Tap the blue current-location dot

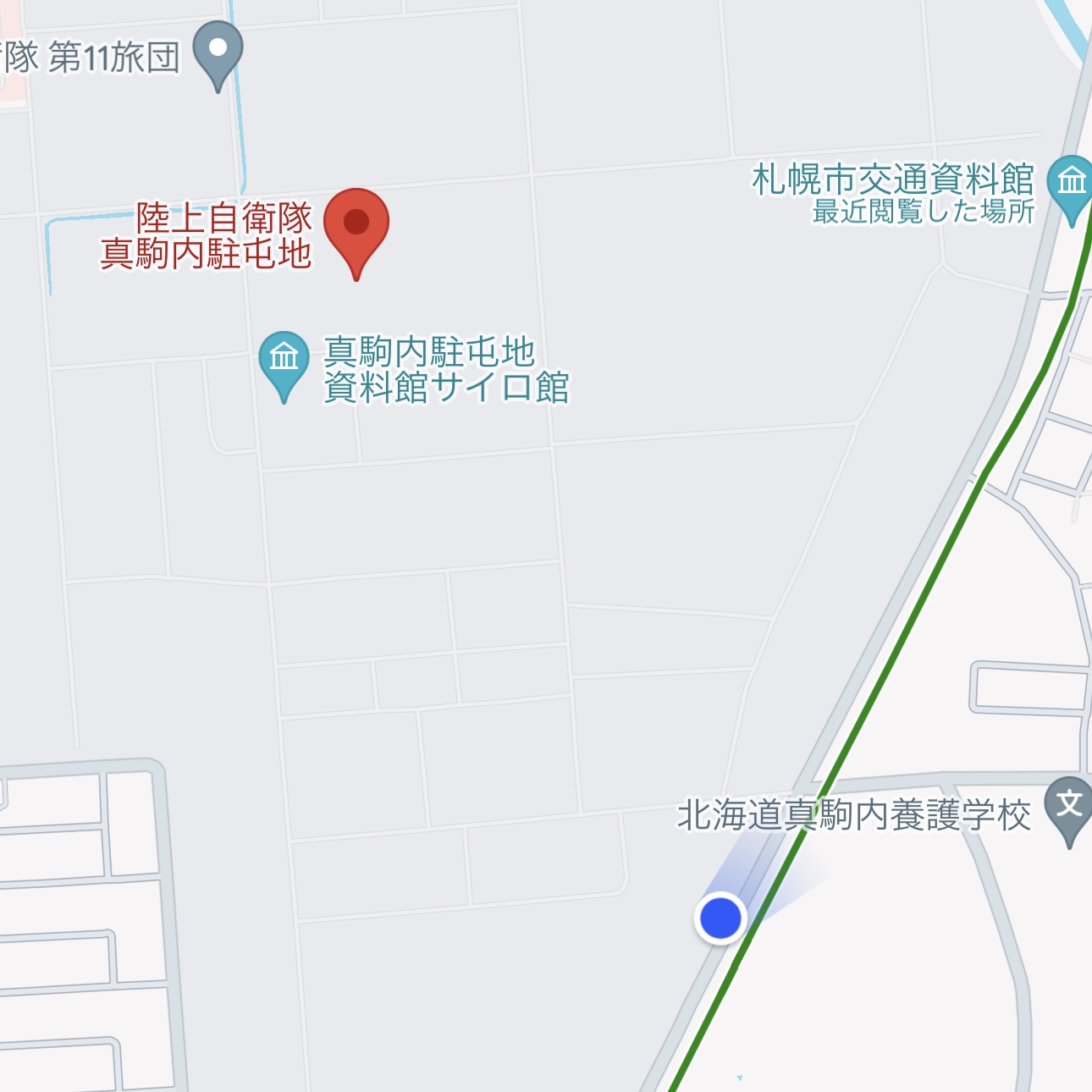pos(720,918)
